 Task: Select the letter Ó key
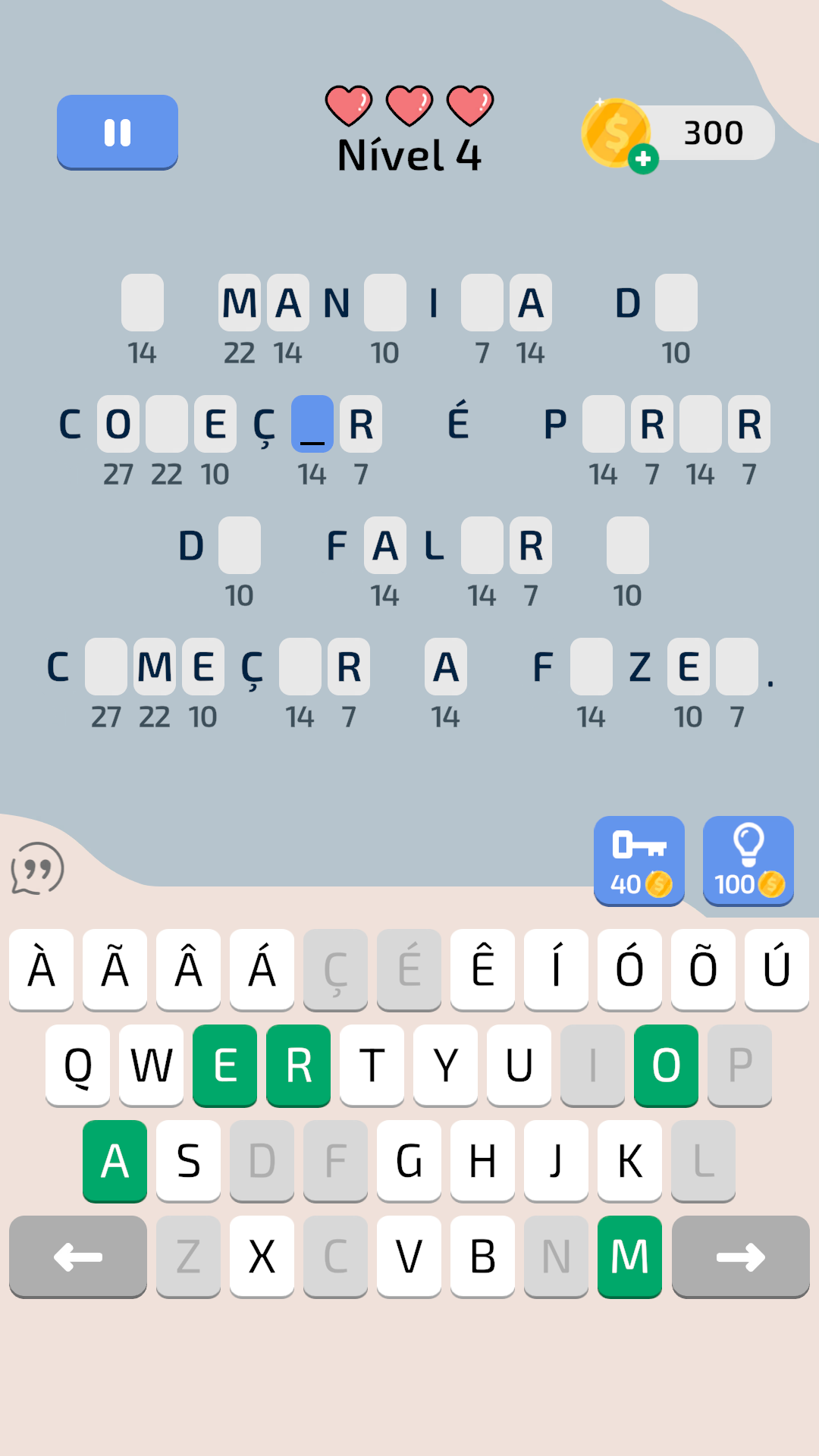[629, 969]
